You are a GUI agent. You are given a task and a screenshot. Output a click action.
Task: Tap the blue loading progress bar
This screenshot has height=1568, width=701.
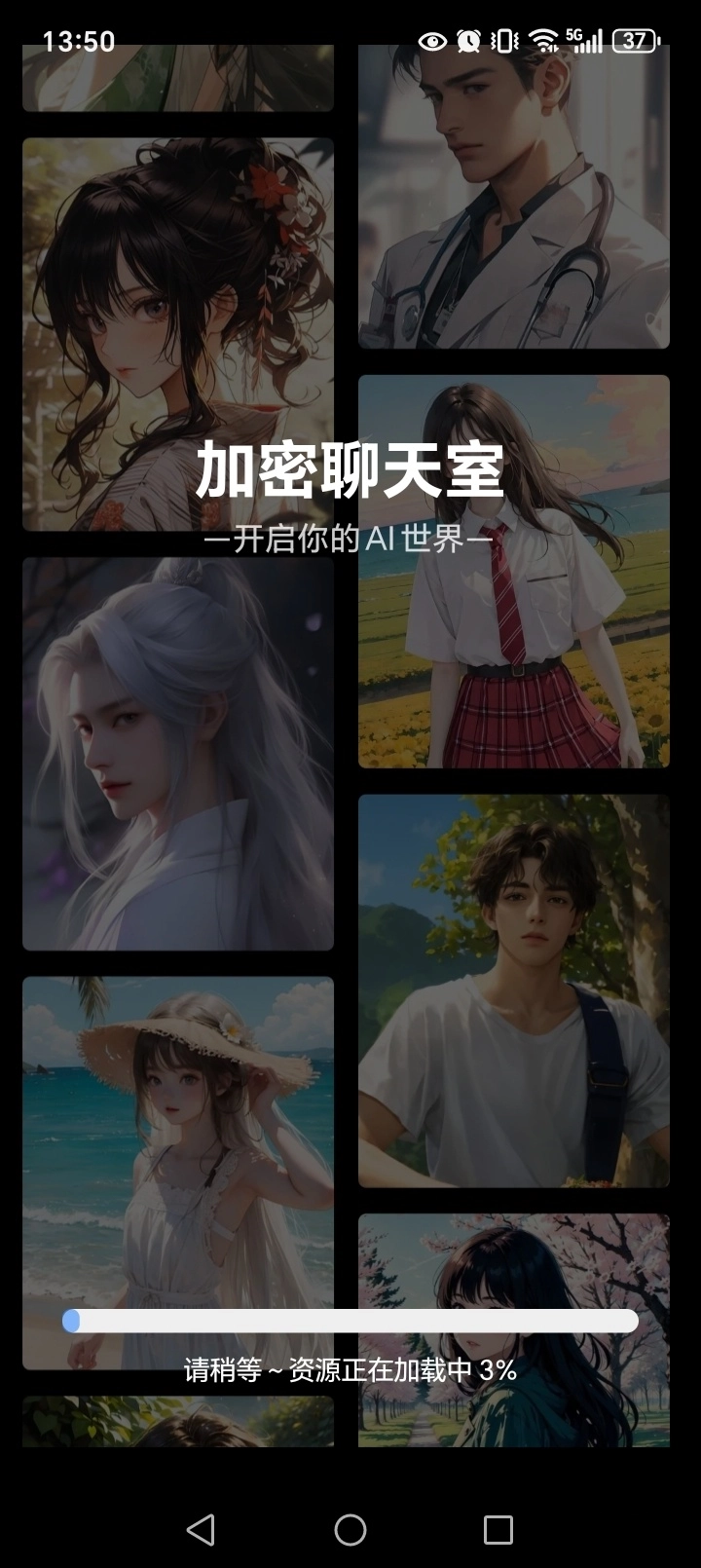[x=350, y=1321]
